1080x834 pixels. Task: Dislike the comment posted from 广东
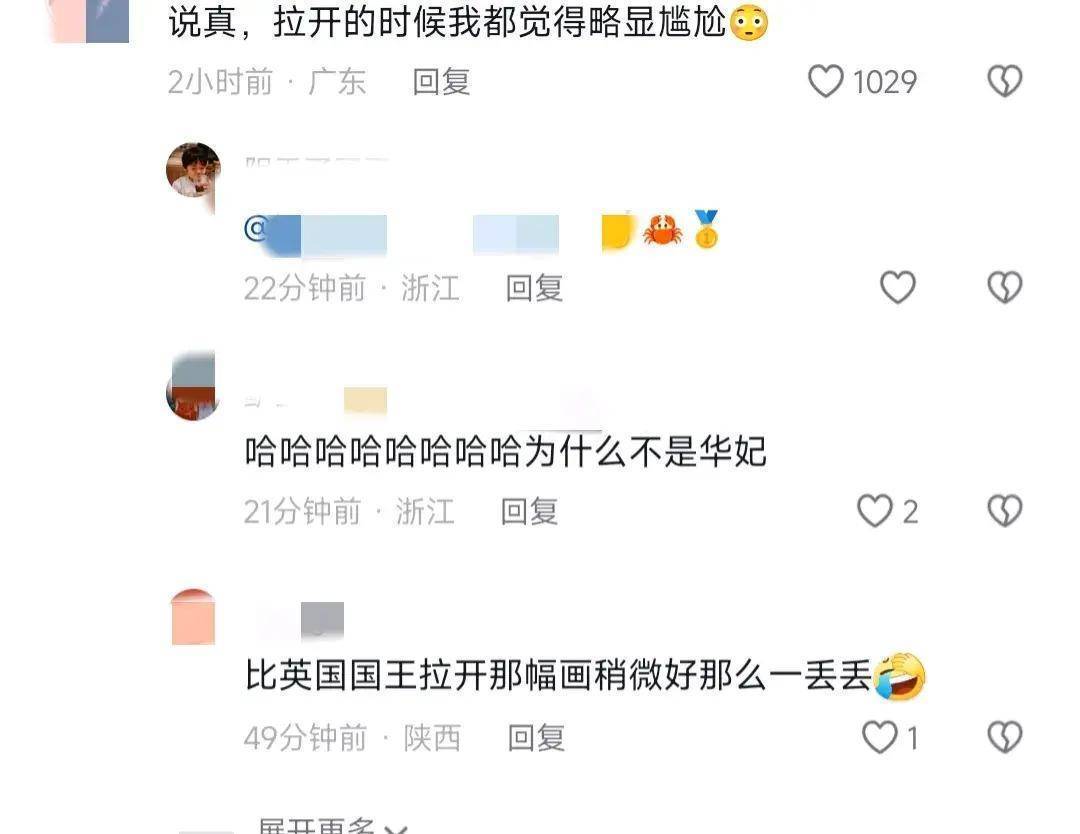click(1004, 81)
